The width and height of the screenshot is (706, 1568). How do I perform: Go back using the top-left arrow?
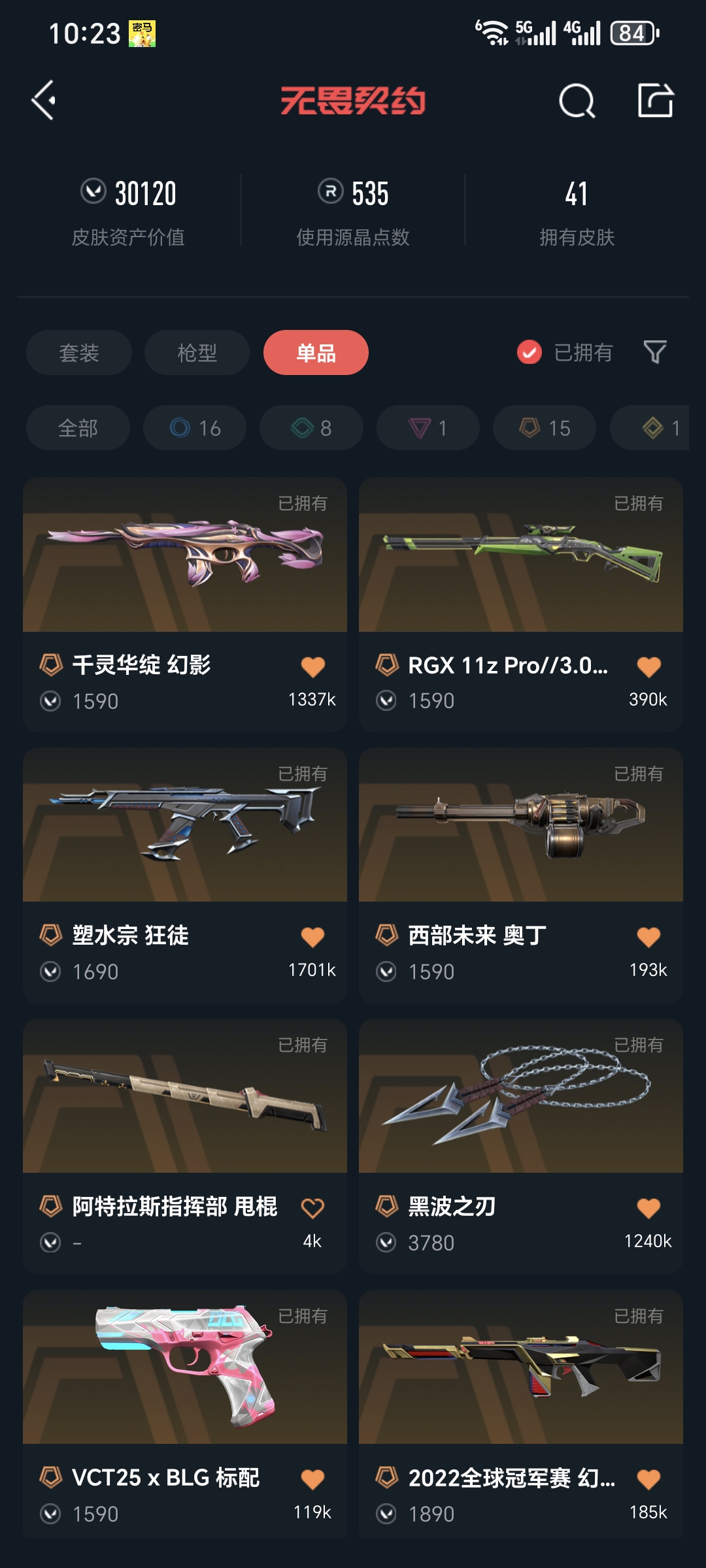pos(44,101)
